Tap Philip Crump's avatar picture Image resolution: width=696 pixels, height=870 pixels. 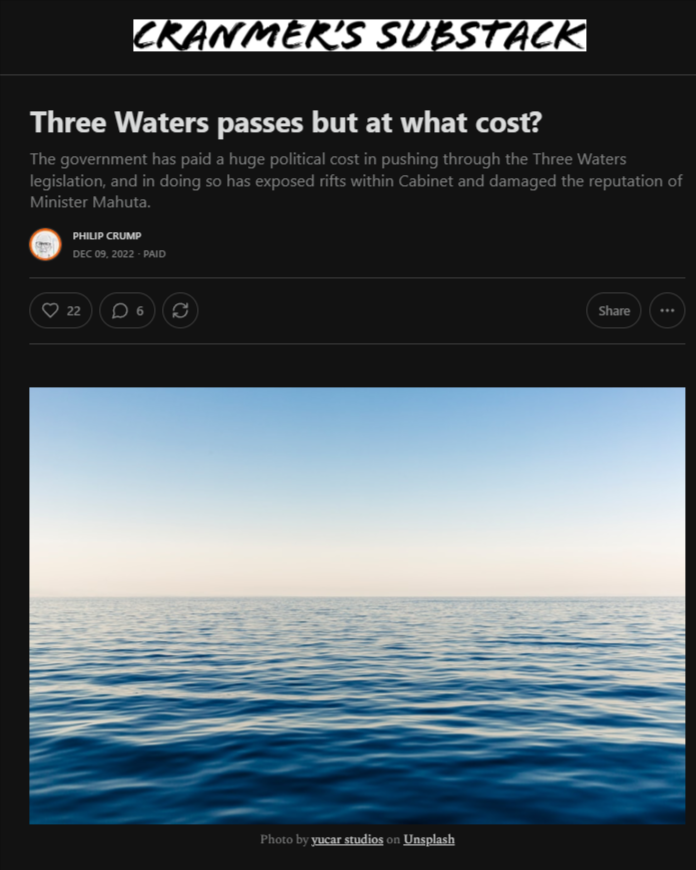click(46, 245)
